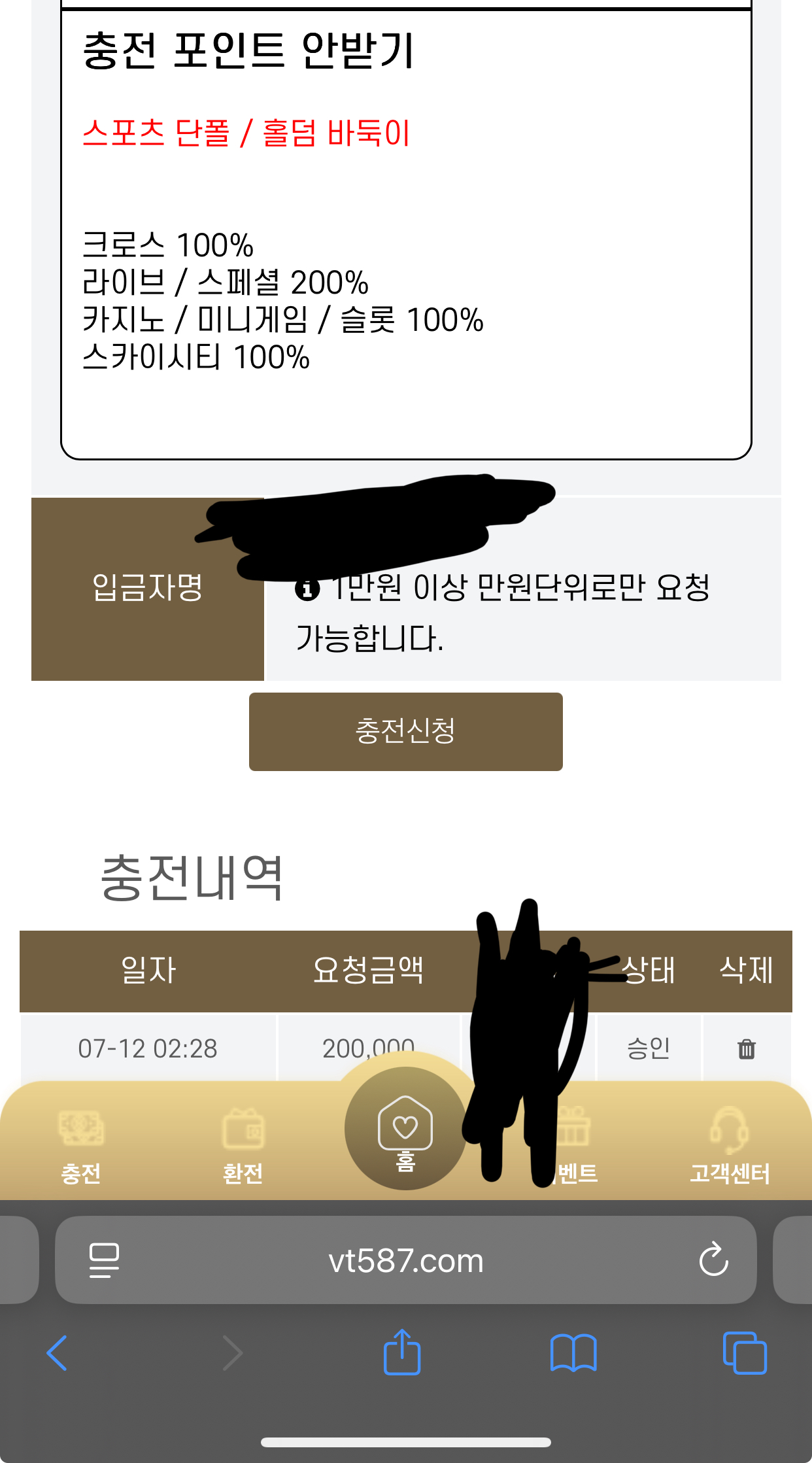The width and height of the screenshot is (812, 1463).
Task: Show all open Safari tabs
Action: 745,1352
